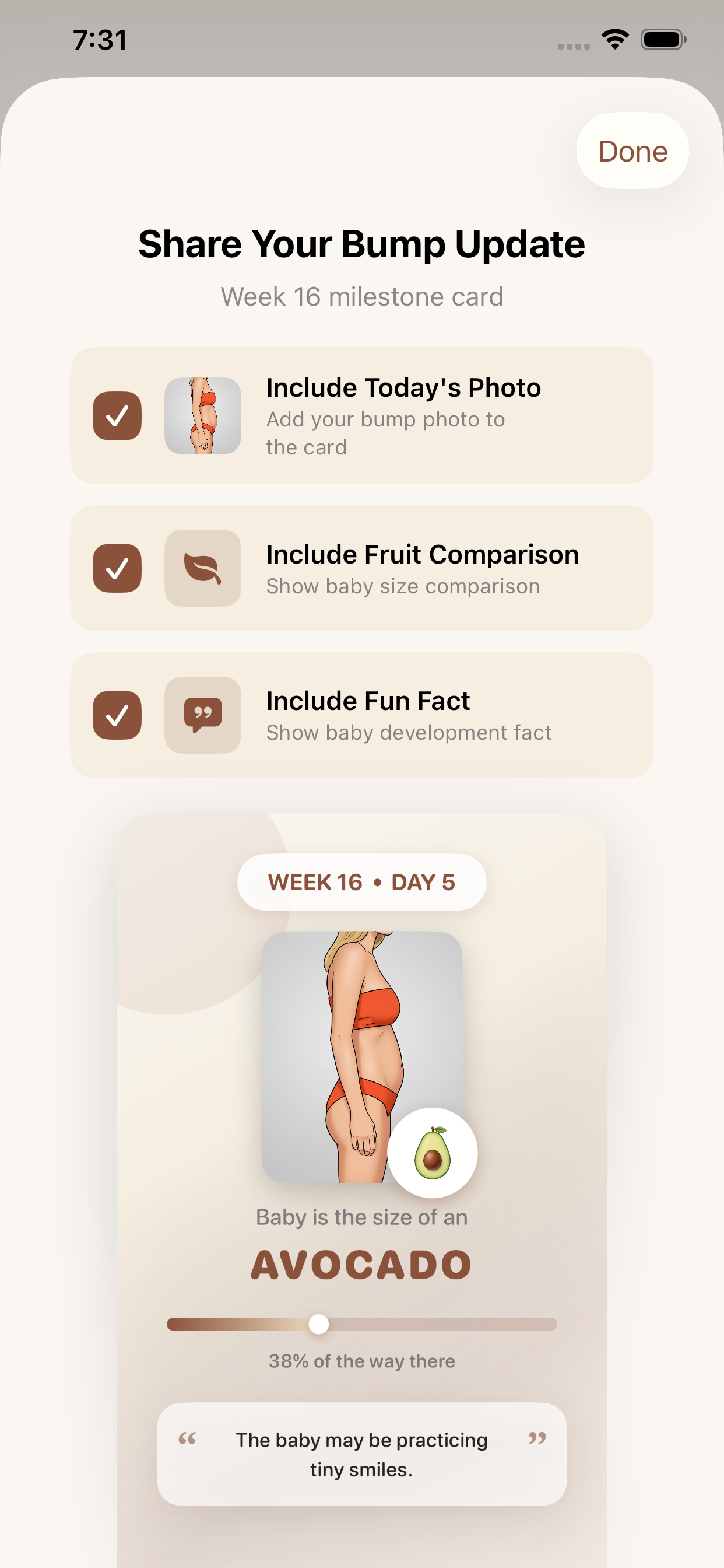Toggle off Include Fun Fact
Screen dimensions: 724x1568
(116, 715)
